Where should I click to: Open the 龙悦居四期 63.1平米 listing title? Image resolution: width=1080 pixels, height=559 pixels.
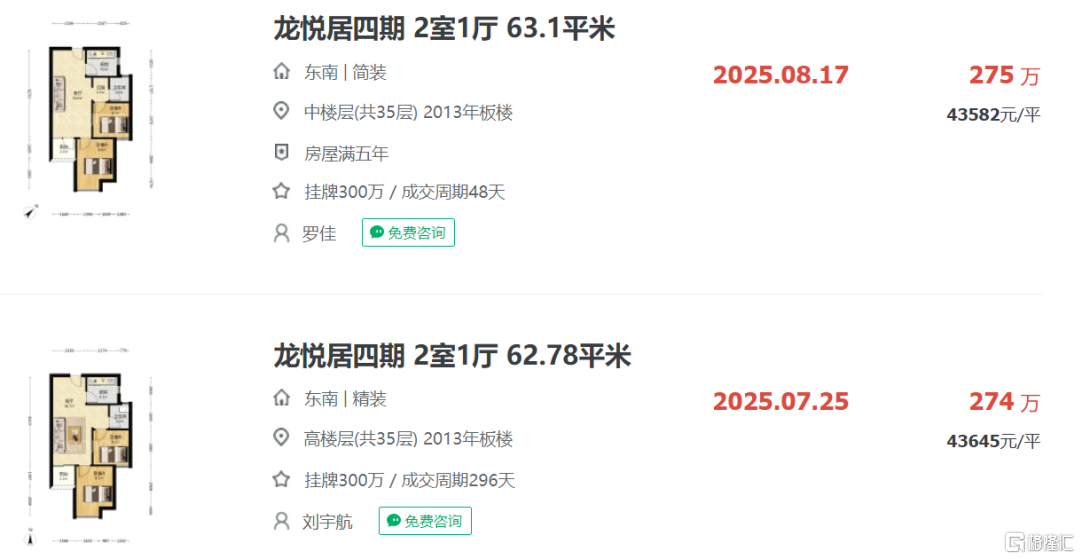(x=444, y=29)
